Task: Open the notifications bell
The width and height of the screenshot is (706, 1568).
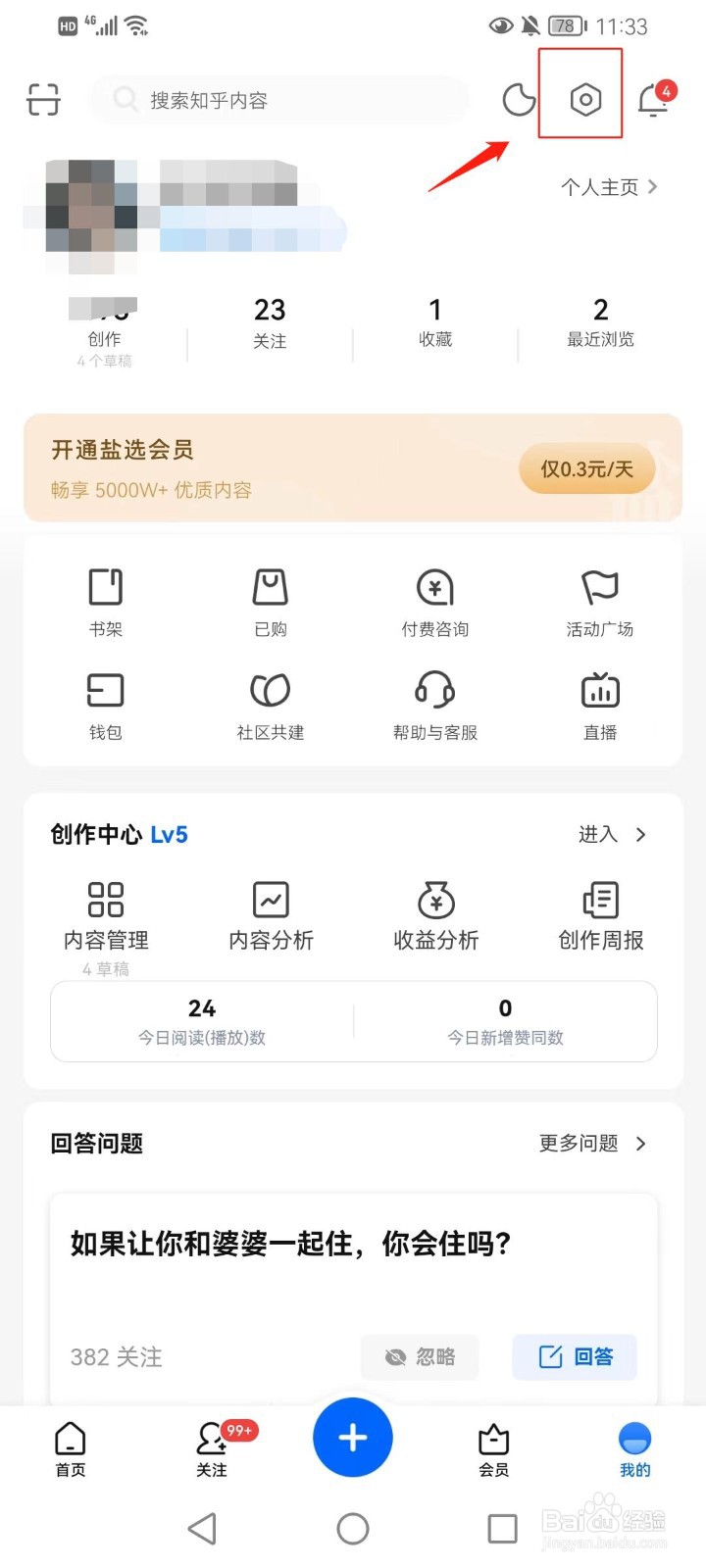Action: [653, 99]
